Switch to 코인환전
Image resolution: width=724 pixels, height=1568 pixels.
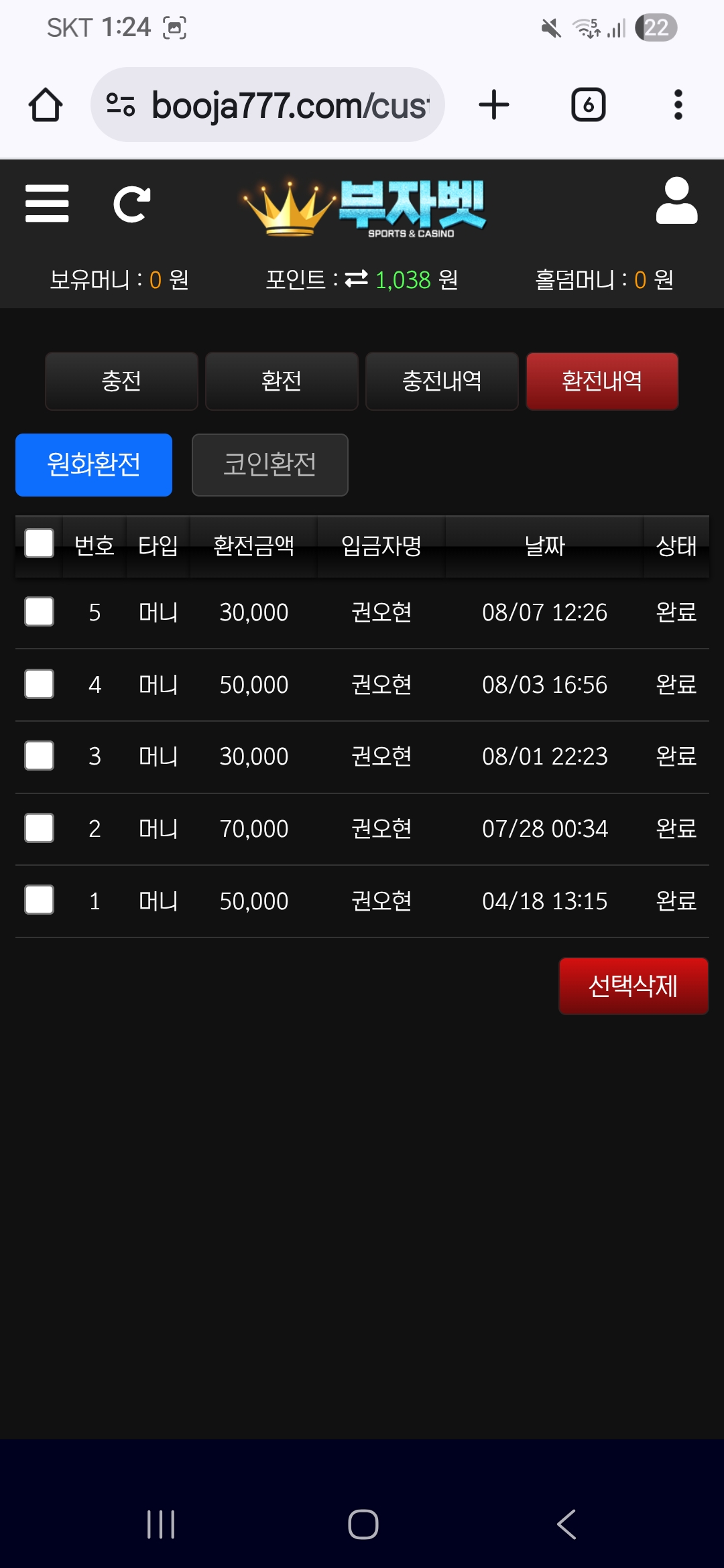click(x=270, y=465)
